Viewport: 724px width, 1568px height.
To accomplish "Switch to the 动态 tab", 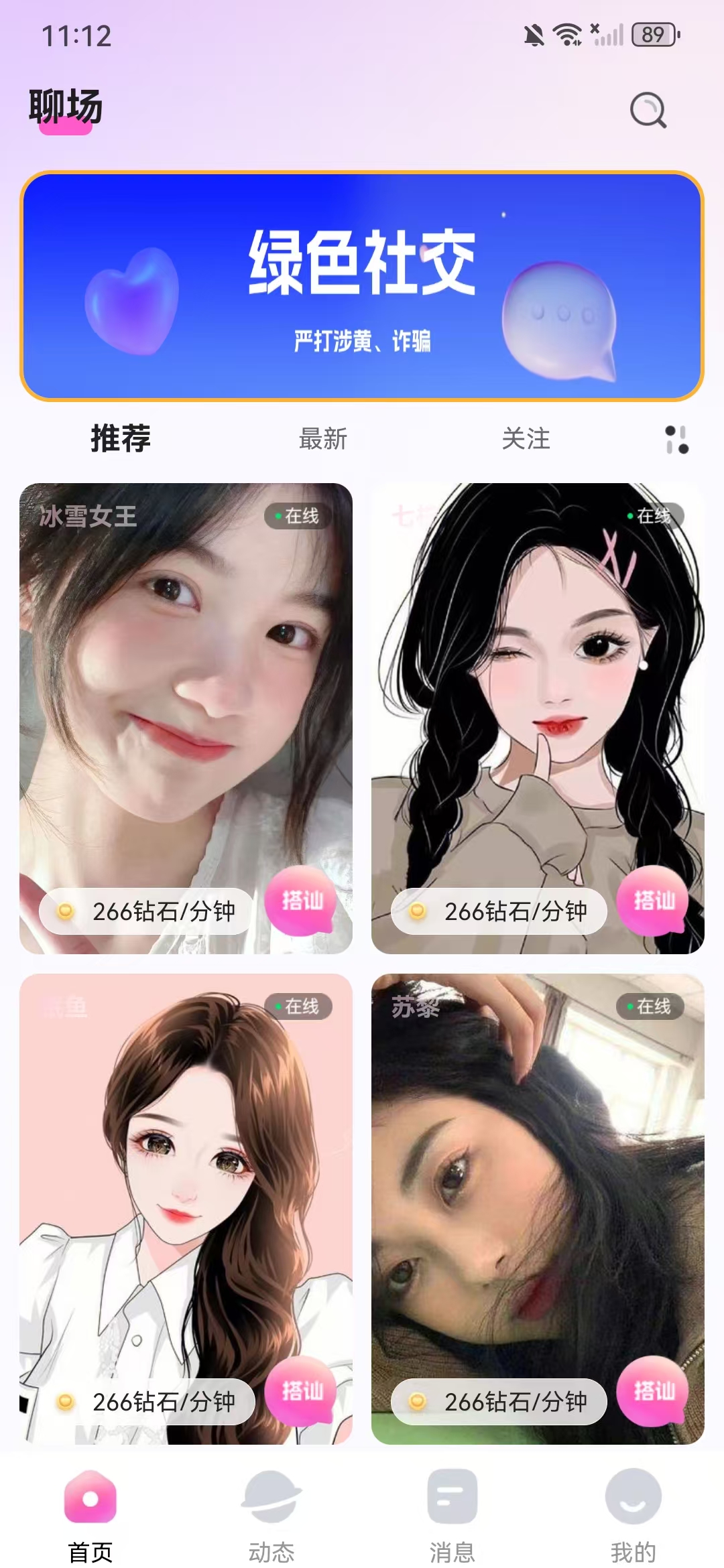I will point(271,1511).
